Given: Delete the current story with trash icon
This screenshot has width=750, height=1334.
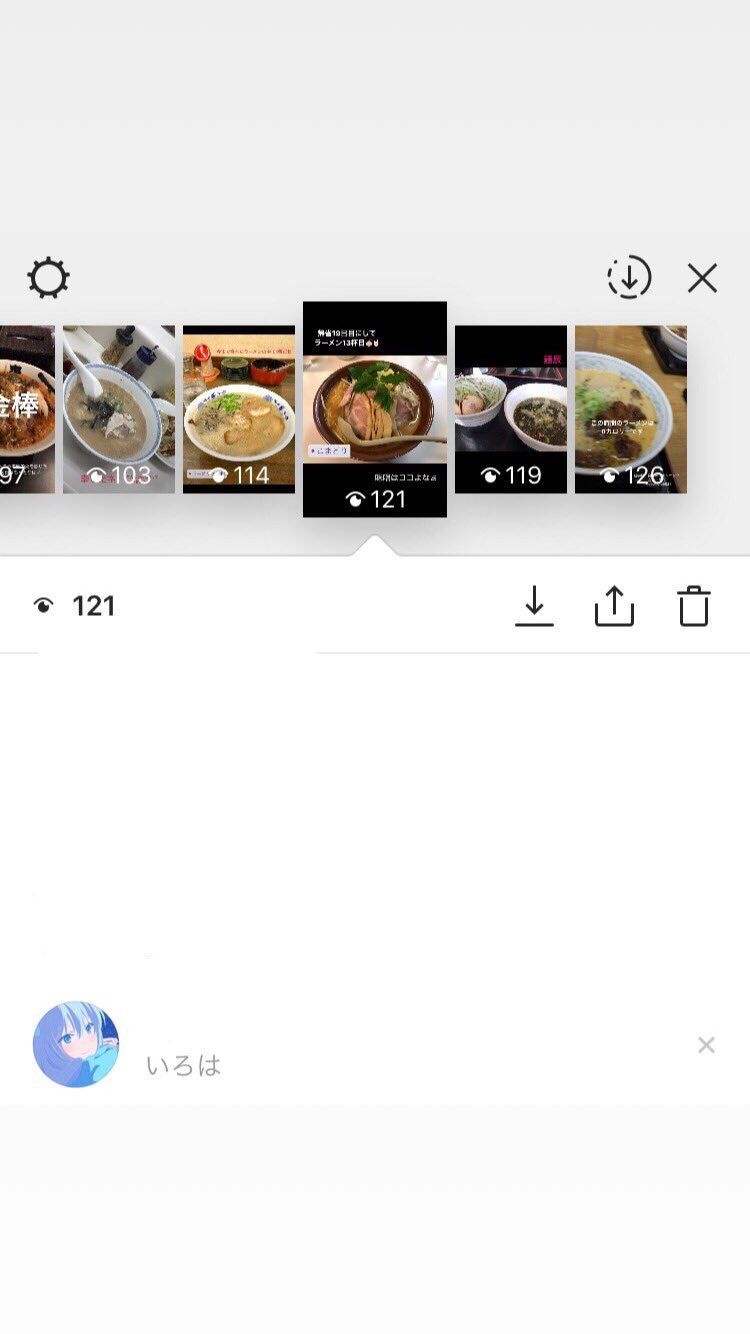Looking at the screenshot, I should tap(694, 606).
